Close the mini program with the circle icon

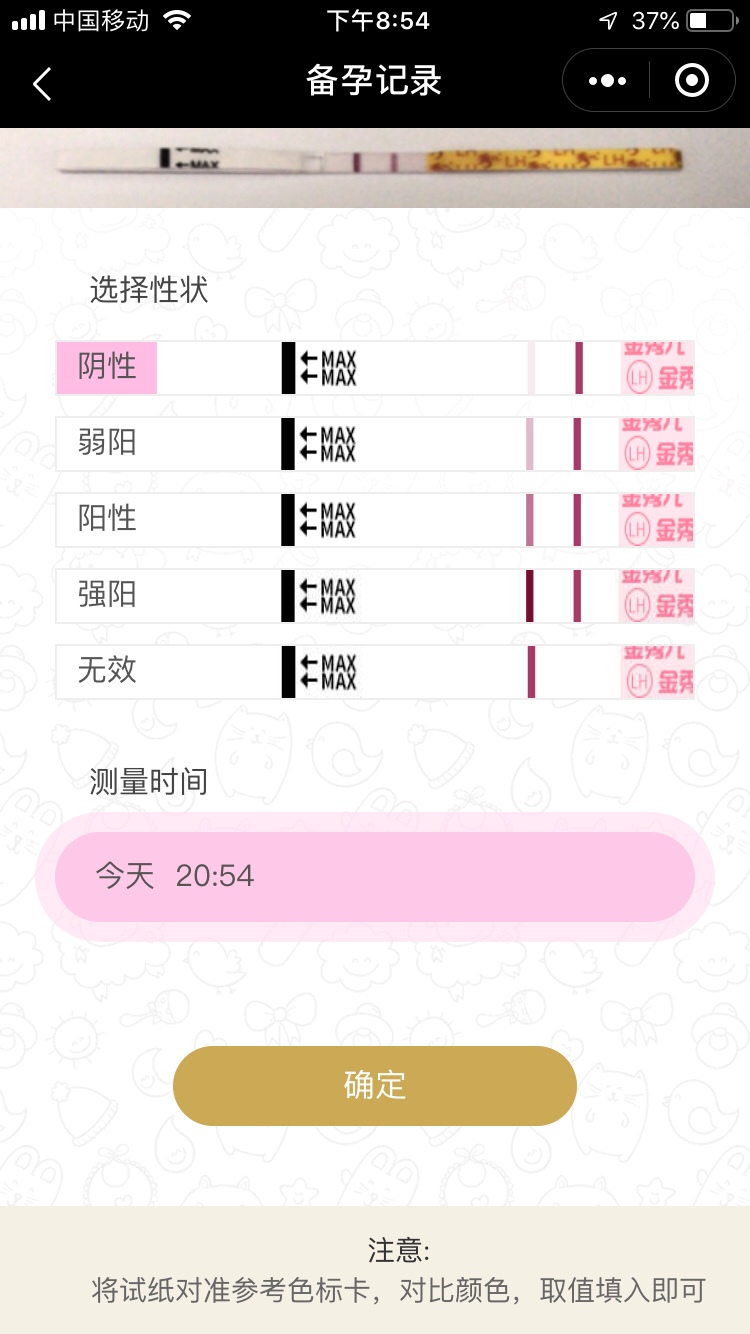click(692, 81)
